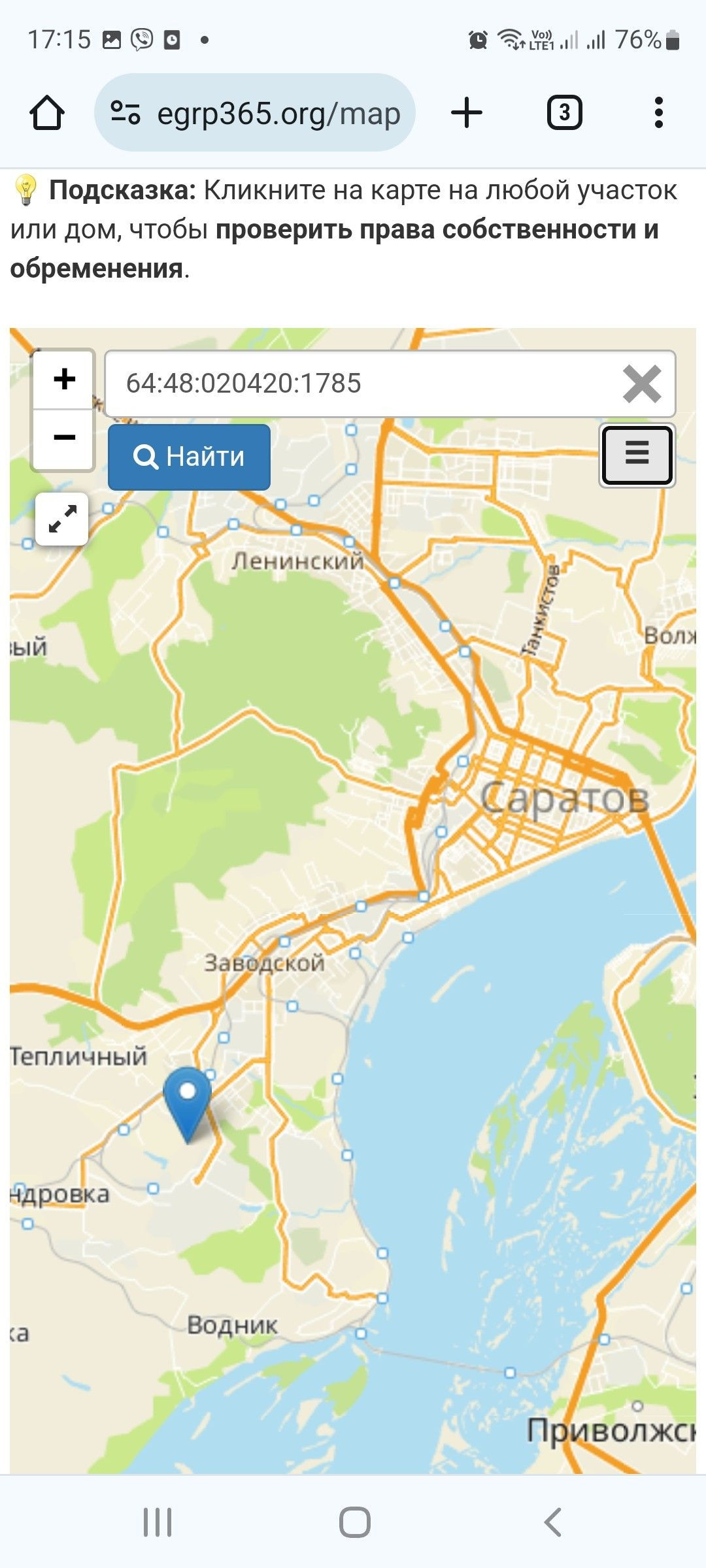Go back with the system back button
Screen dimensions: 706x1568
click(x=553, y=1522)
